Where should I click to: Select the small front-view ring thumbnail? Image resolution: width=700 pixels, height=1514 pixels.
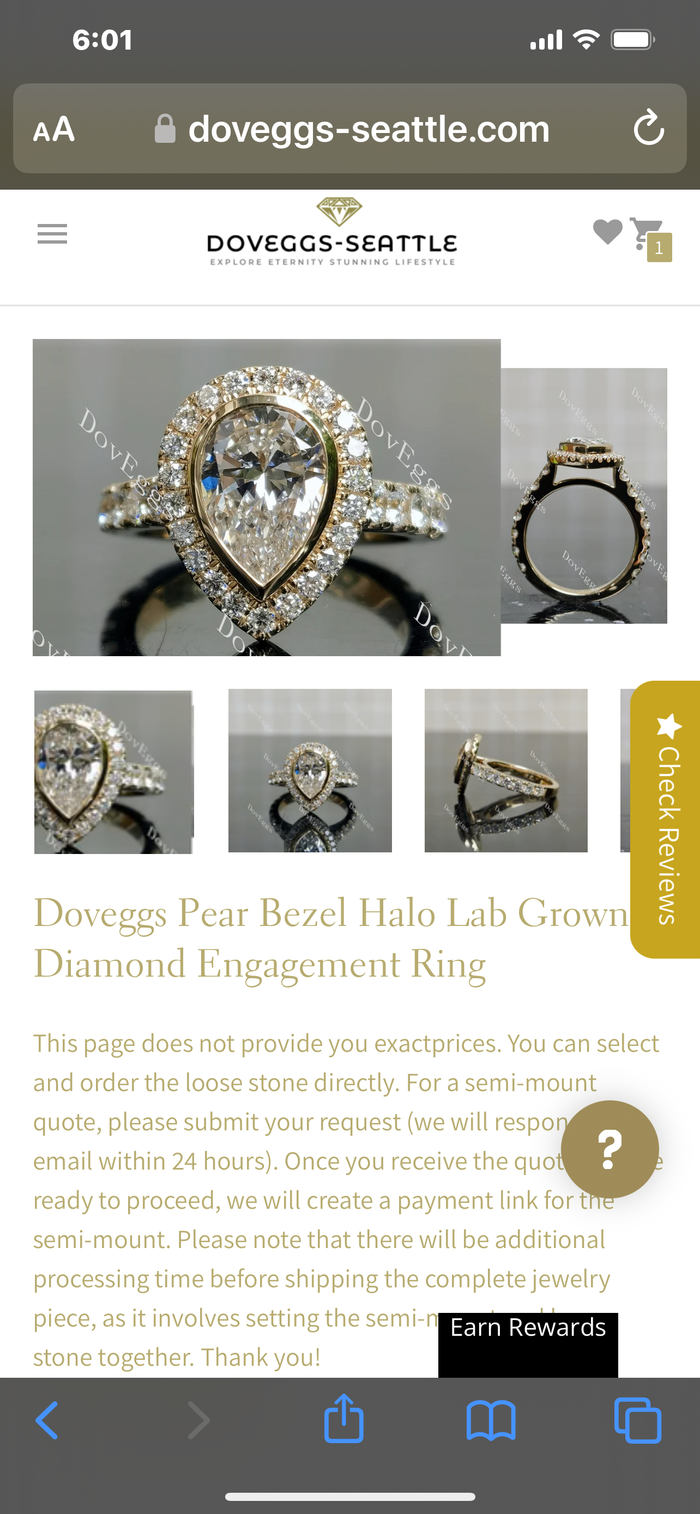[310, 771]
